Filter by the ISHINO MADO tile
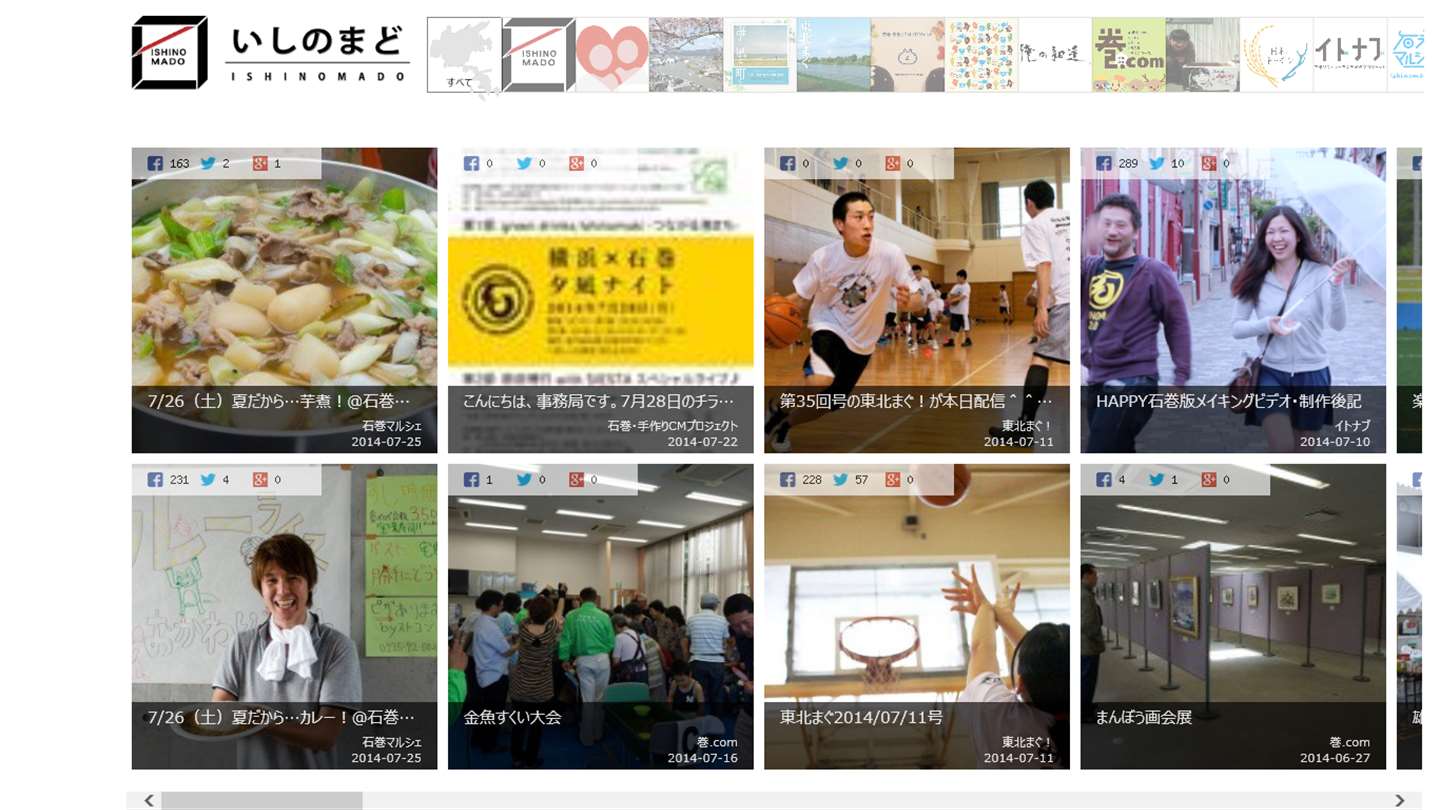This screenshot has width=1440, height=810. pyautogui.click(x=538, y=55)
